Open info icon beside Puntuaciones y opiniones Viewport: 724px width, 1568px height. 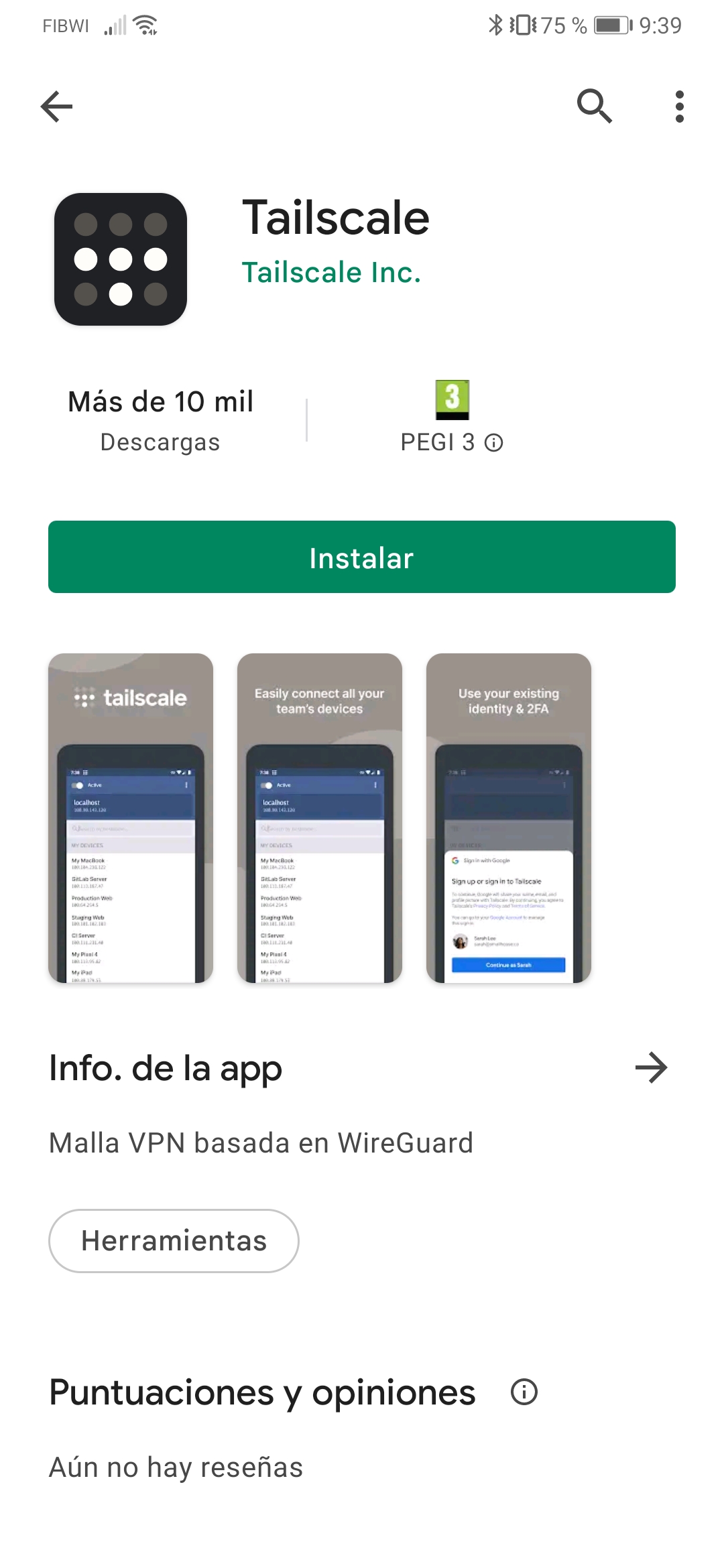(x=524, y=1392)
